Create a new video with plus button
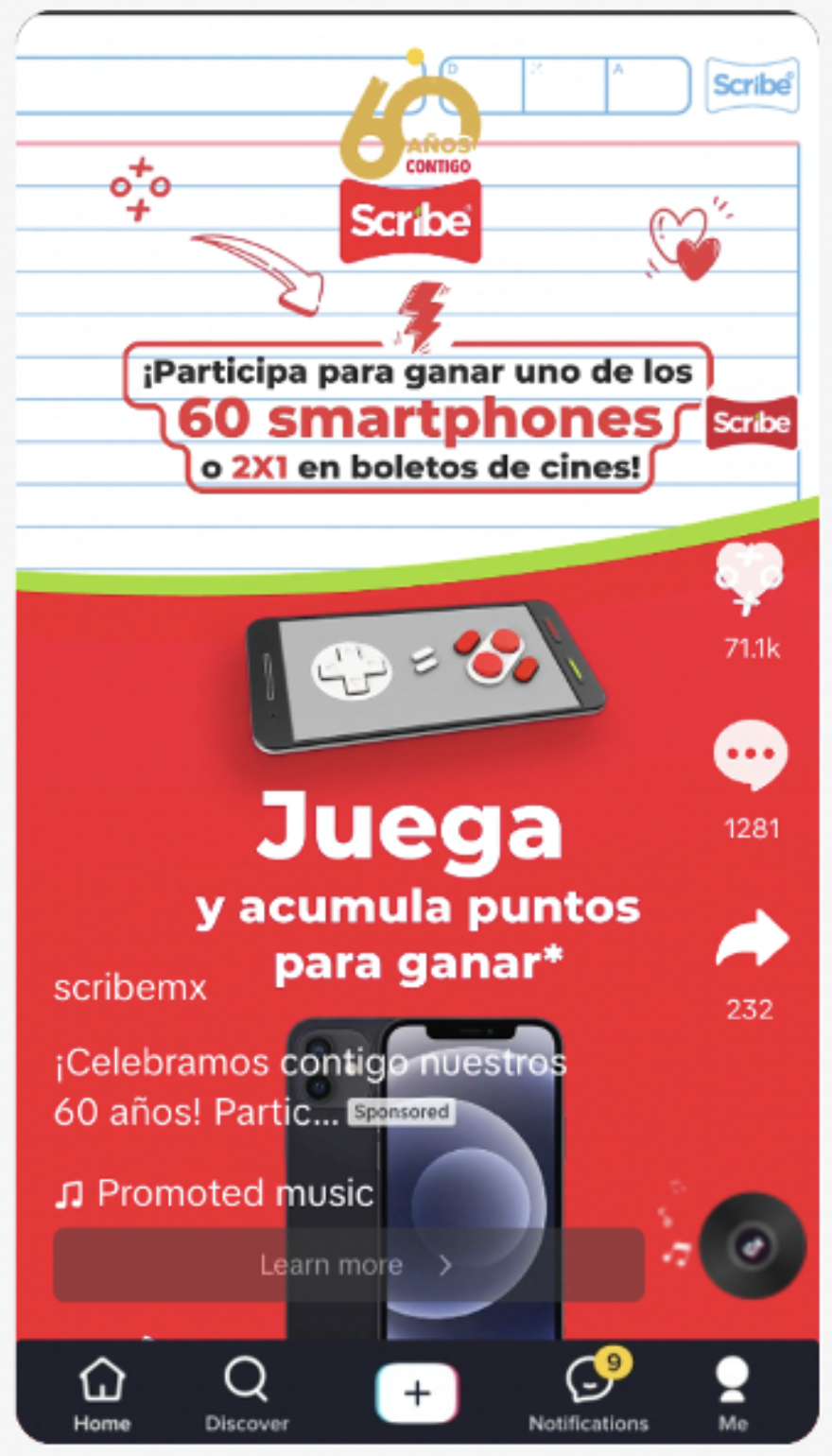 pyautogui.click(x=417, y=1394)
